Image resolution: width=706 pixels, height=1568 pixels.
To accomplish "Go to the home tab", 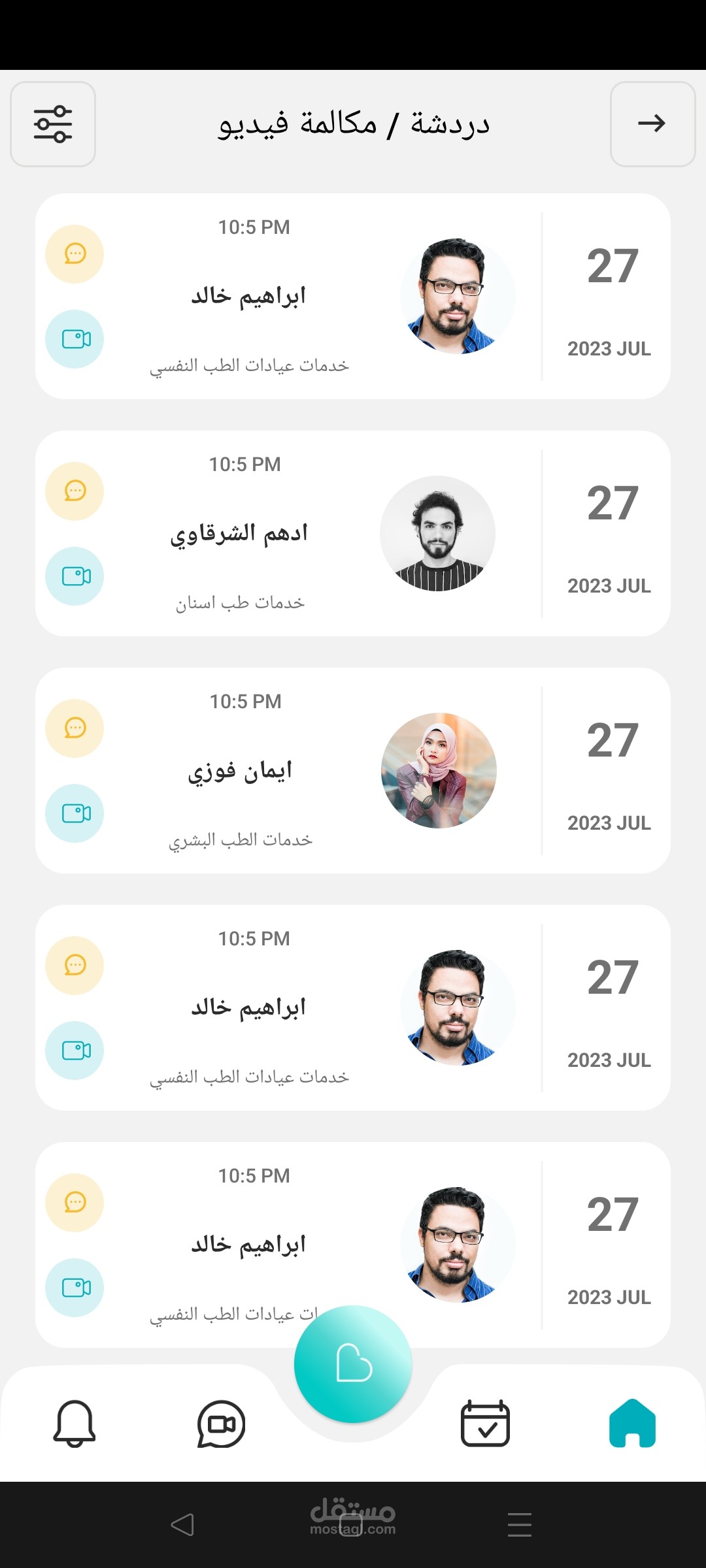I will [x=632, y=1423].
